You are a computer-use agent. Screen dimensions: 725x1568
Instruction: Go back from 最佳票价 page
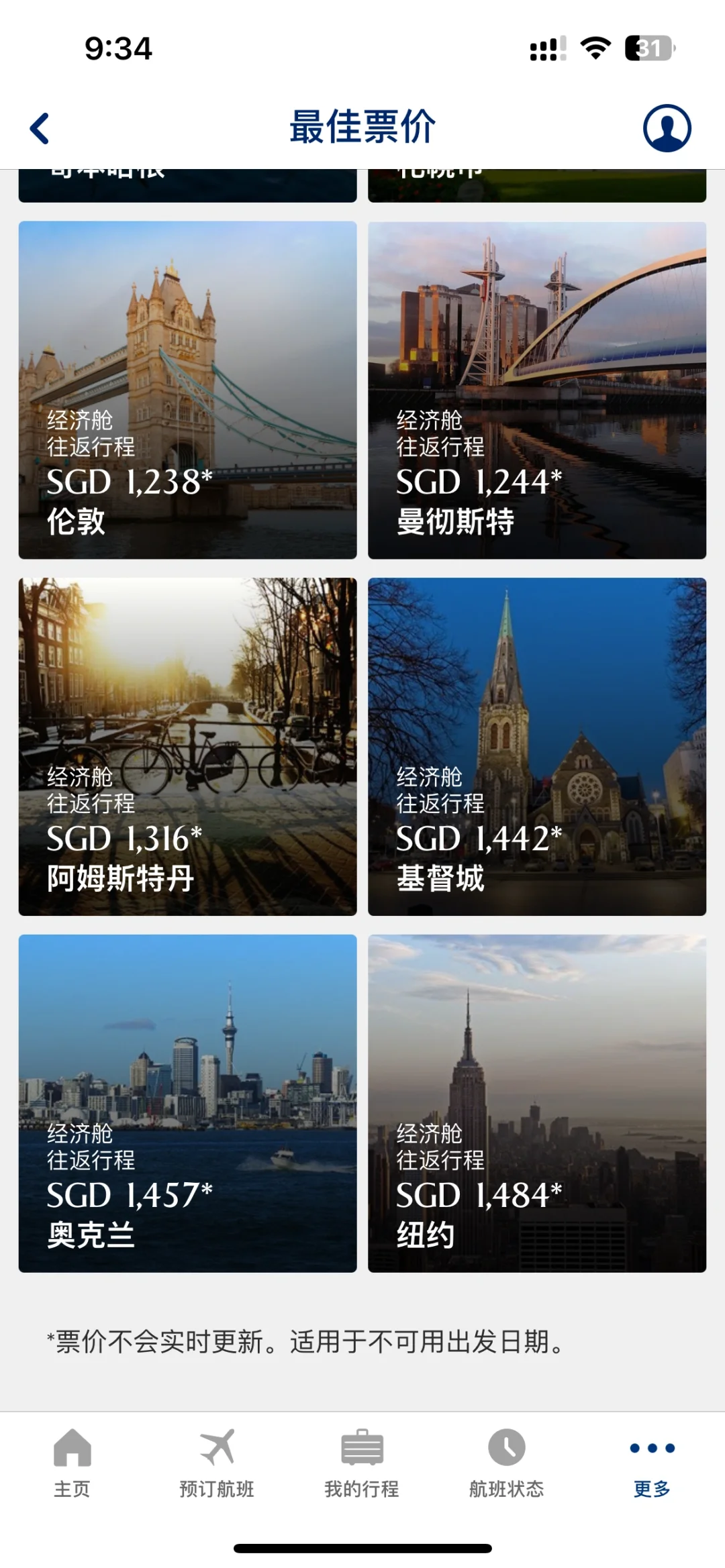point(40,128)
